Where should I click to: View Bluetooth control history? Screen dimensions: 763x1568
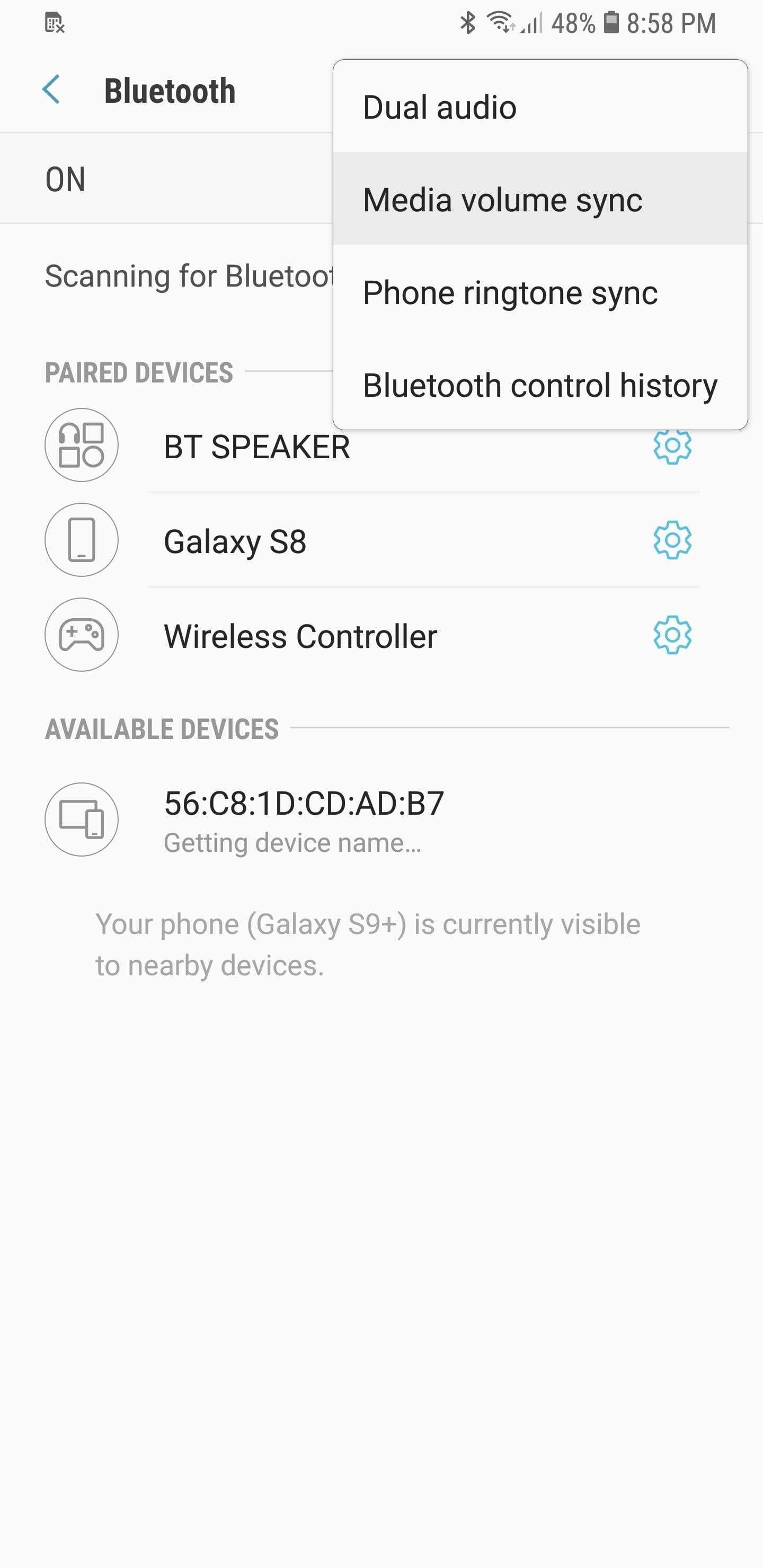[x=539, y=385]
